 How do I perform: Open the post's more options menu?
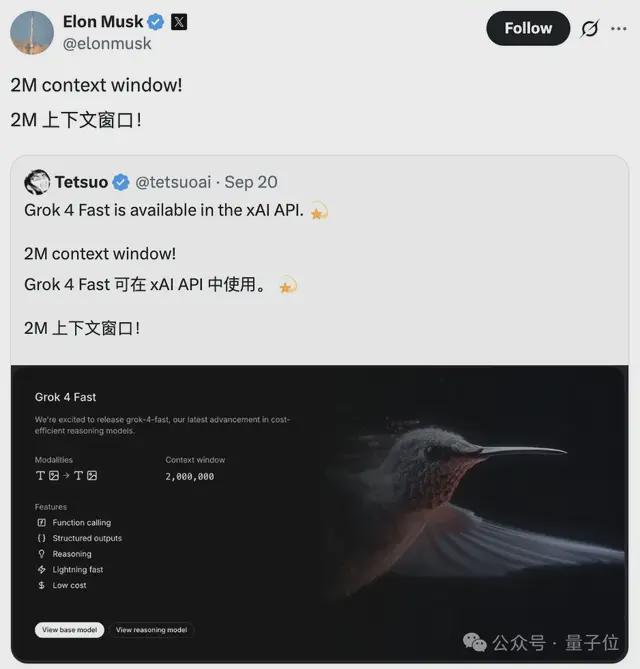coord(618,29)
